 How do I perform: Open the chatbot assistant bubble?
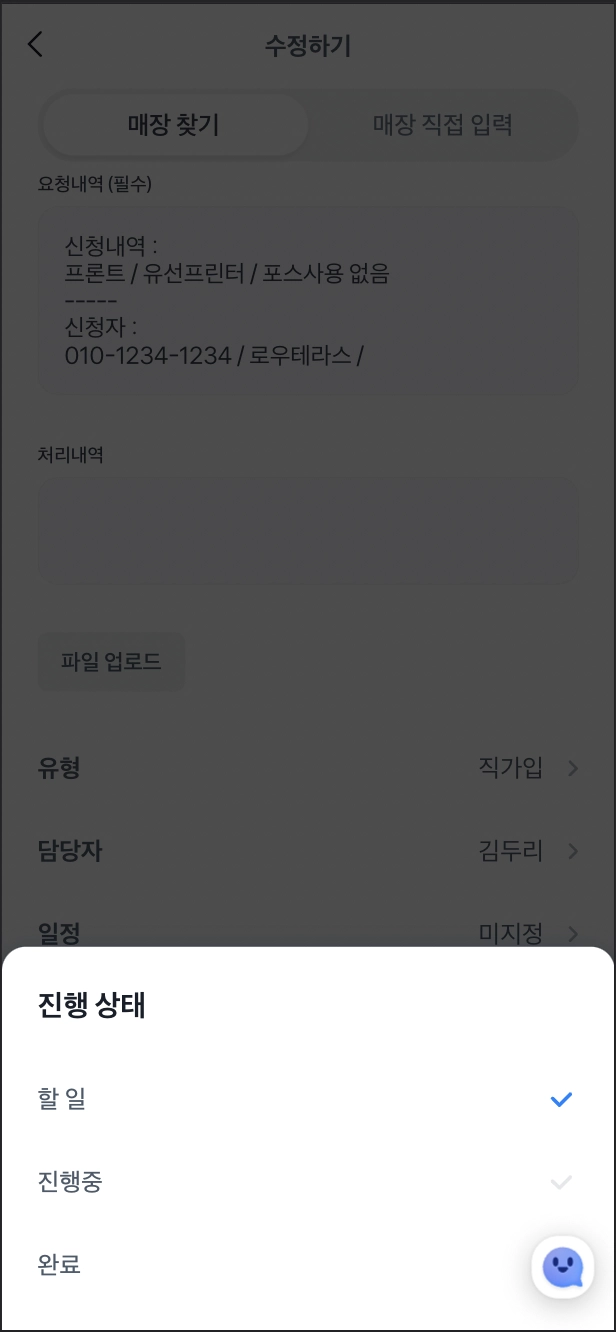pyautogui.click(x=562, y=1268)
